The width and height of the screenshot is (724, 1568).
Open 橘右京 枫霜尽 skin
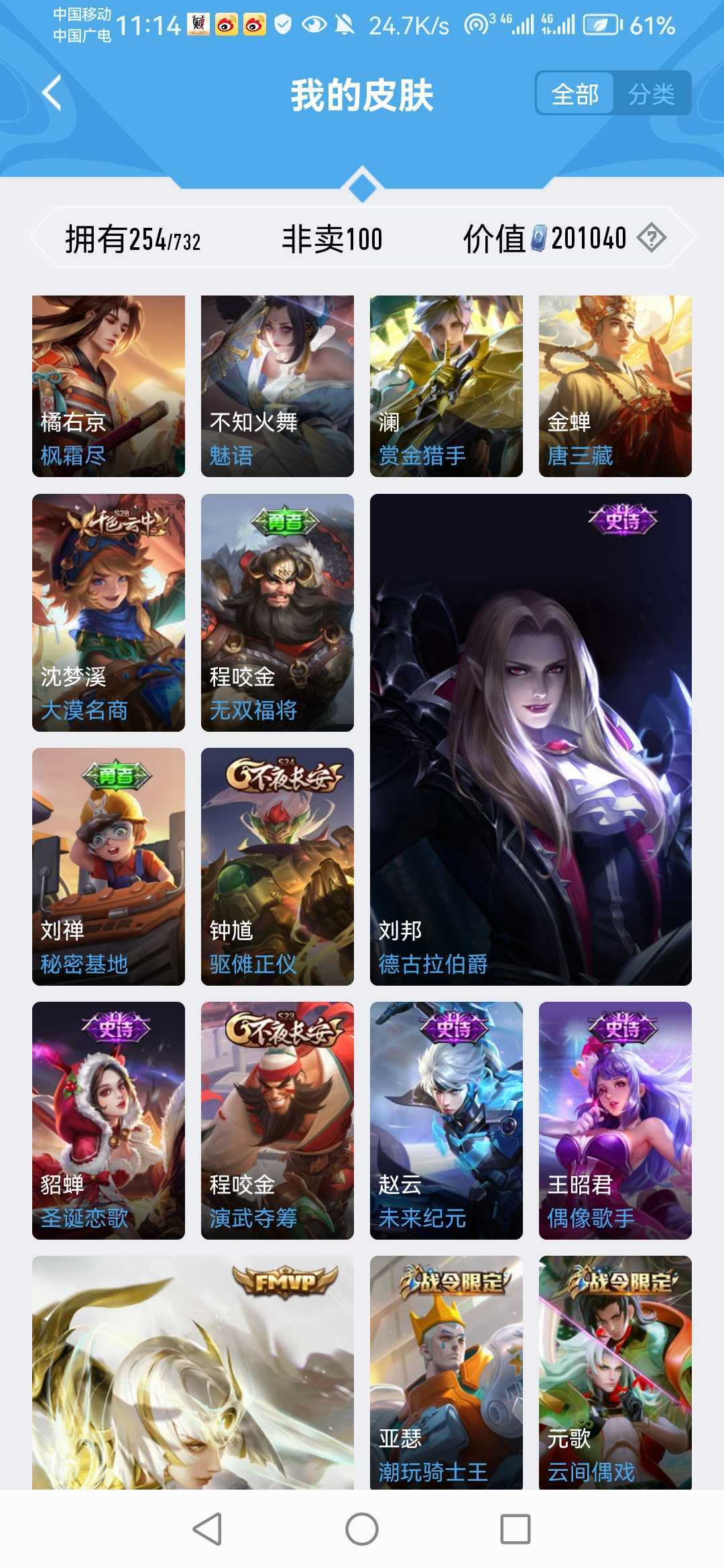(109, 386)
